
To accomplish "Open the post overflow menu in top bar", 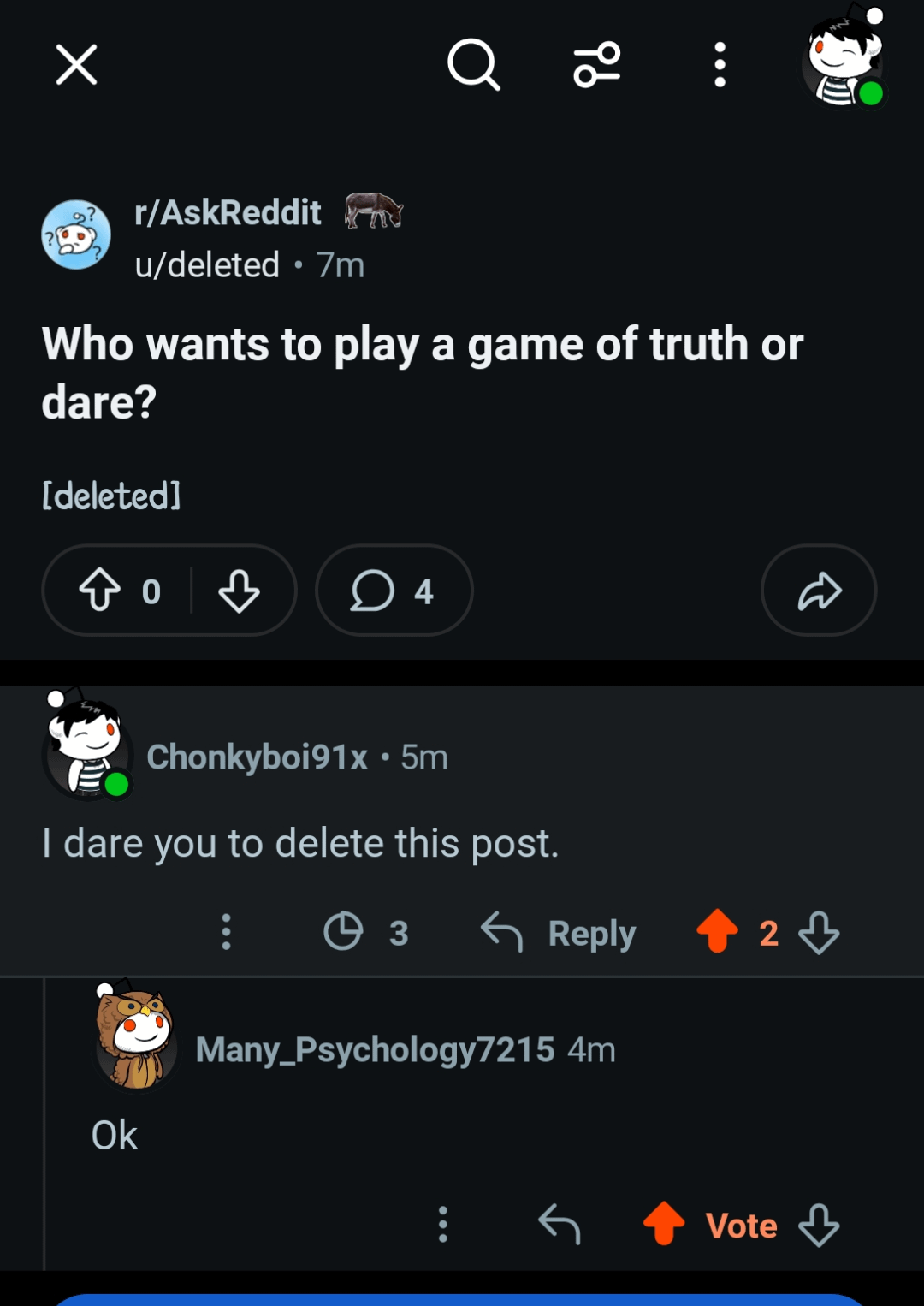I will click(720, 65).
